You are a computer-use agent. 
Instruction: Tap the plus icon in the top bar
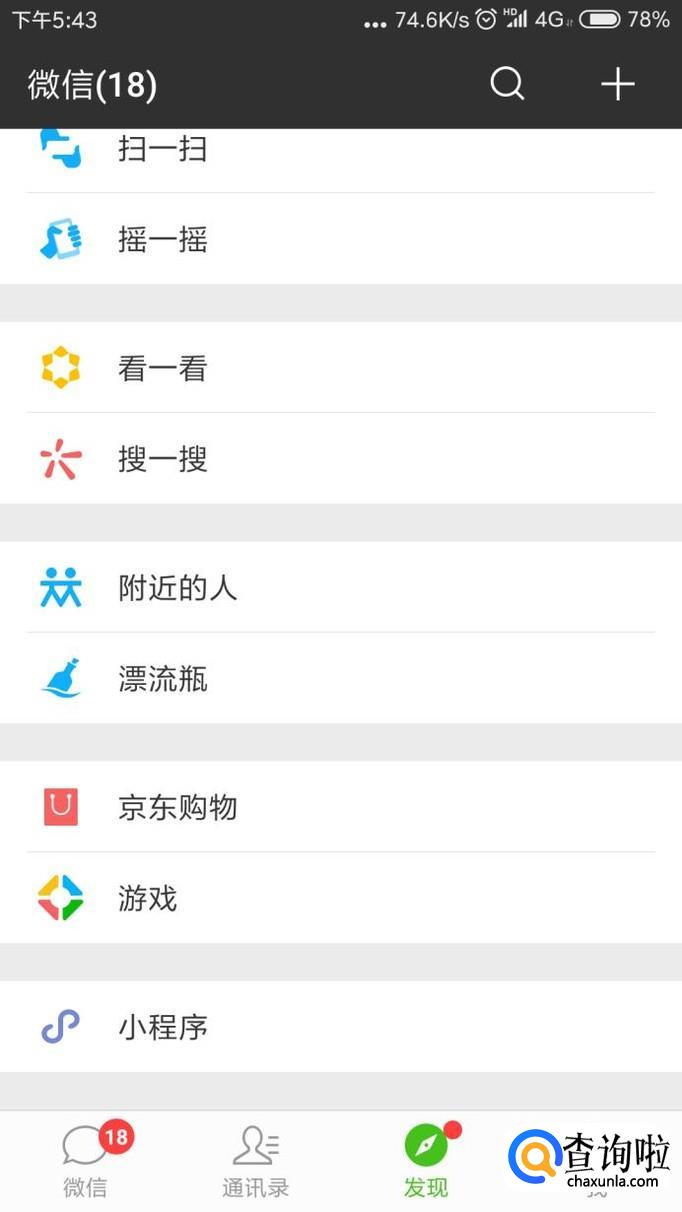coord(617,84)
